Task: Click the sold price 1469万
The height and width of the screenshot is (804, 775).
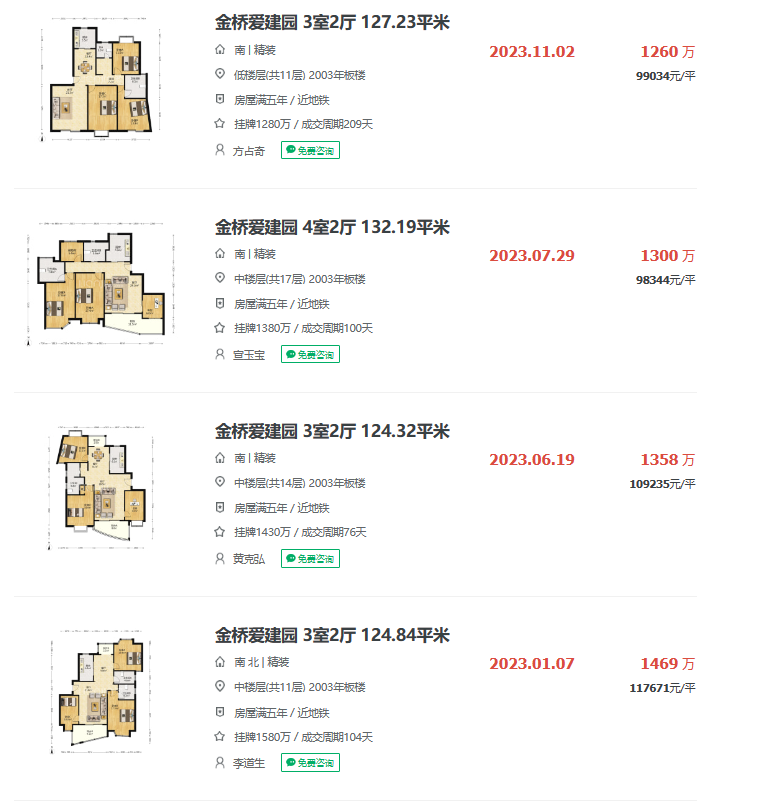Action: pyautogui.click(x=668, y=663)
